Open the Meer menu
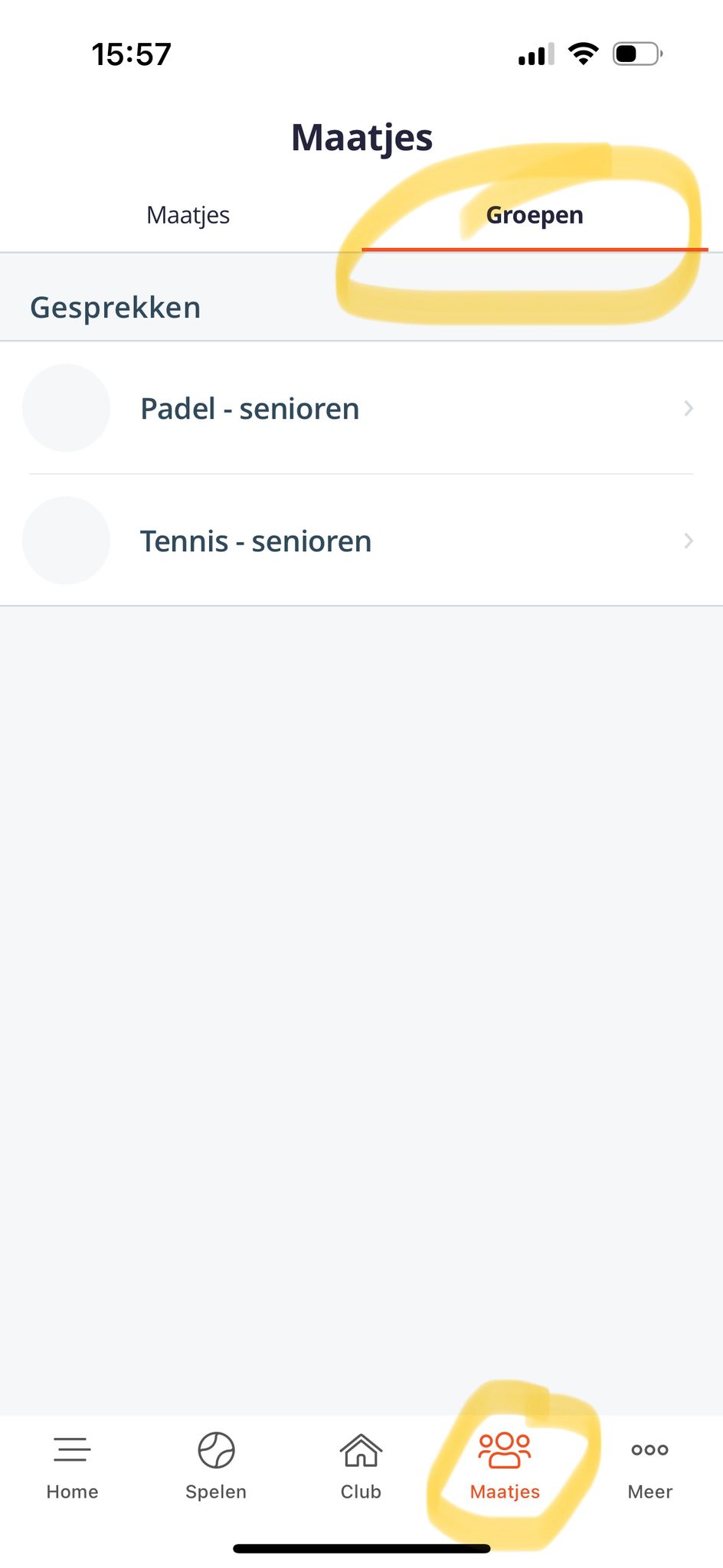The width and height of the screenshot is (723, 1568). pyautogui.click(x=649, y=1466)
